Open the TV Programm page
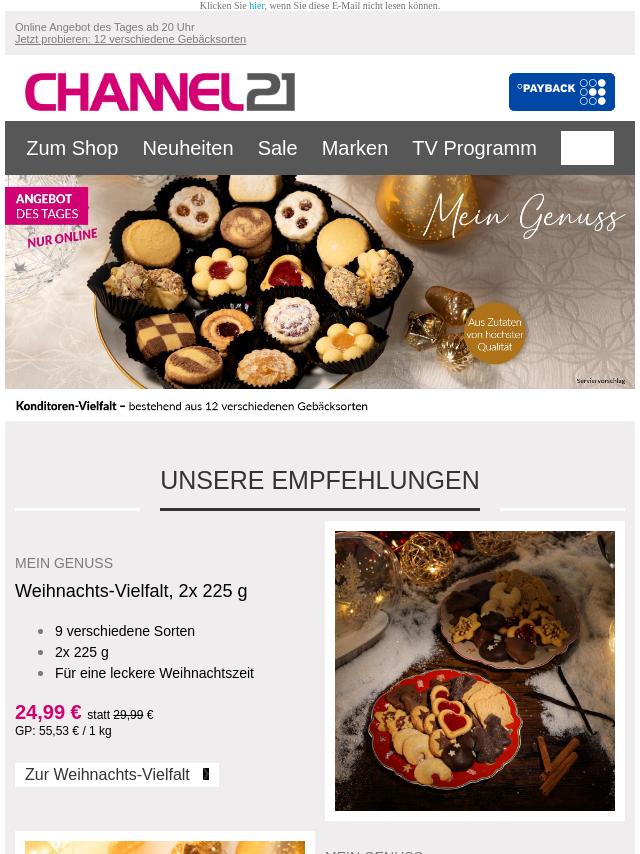 [x=474, y=148]
